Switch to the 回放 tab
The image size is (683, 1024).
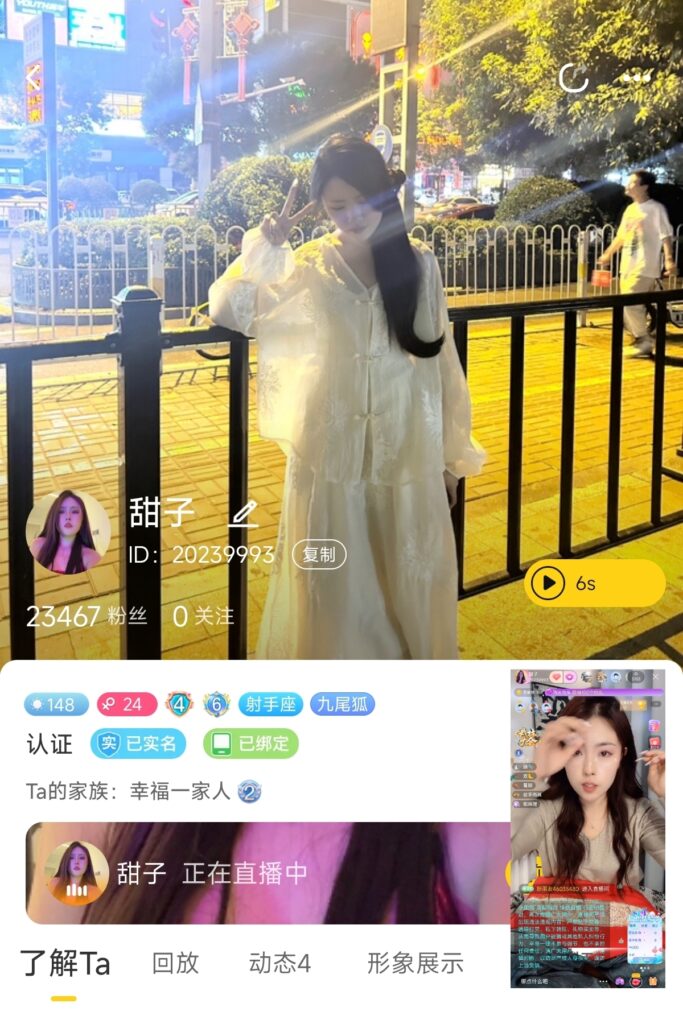click(176, 963)
